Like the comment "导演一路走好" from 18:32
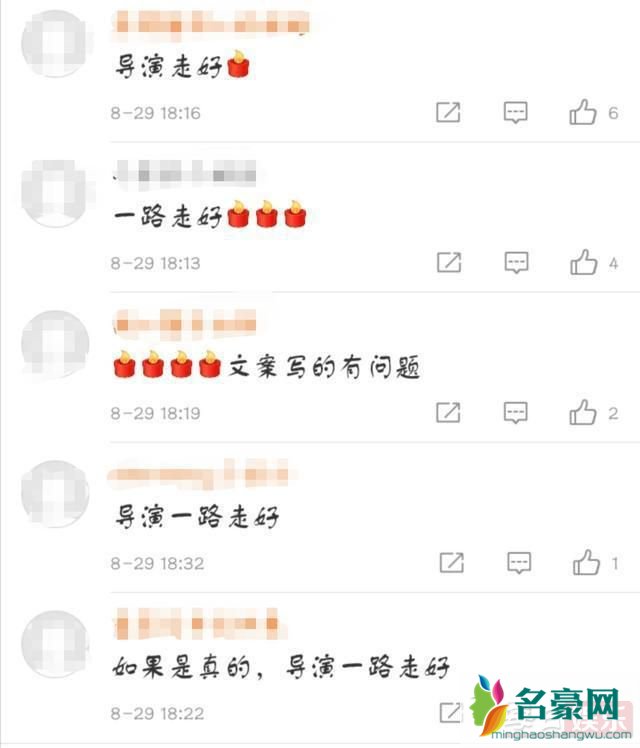The height and width of the screenshot is (748, 640). point(586,563)
